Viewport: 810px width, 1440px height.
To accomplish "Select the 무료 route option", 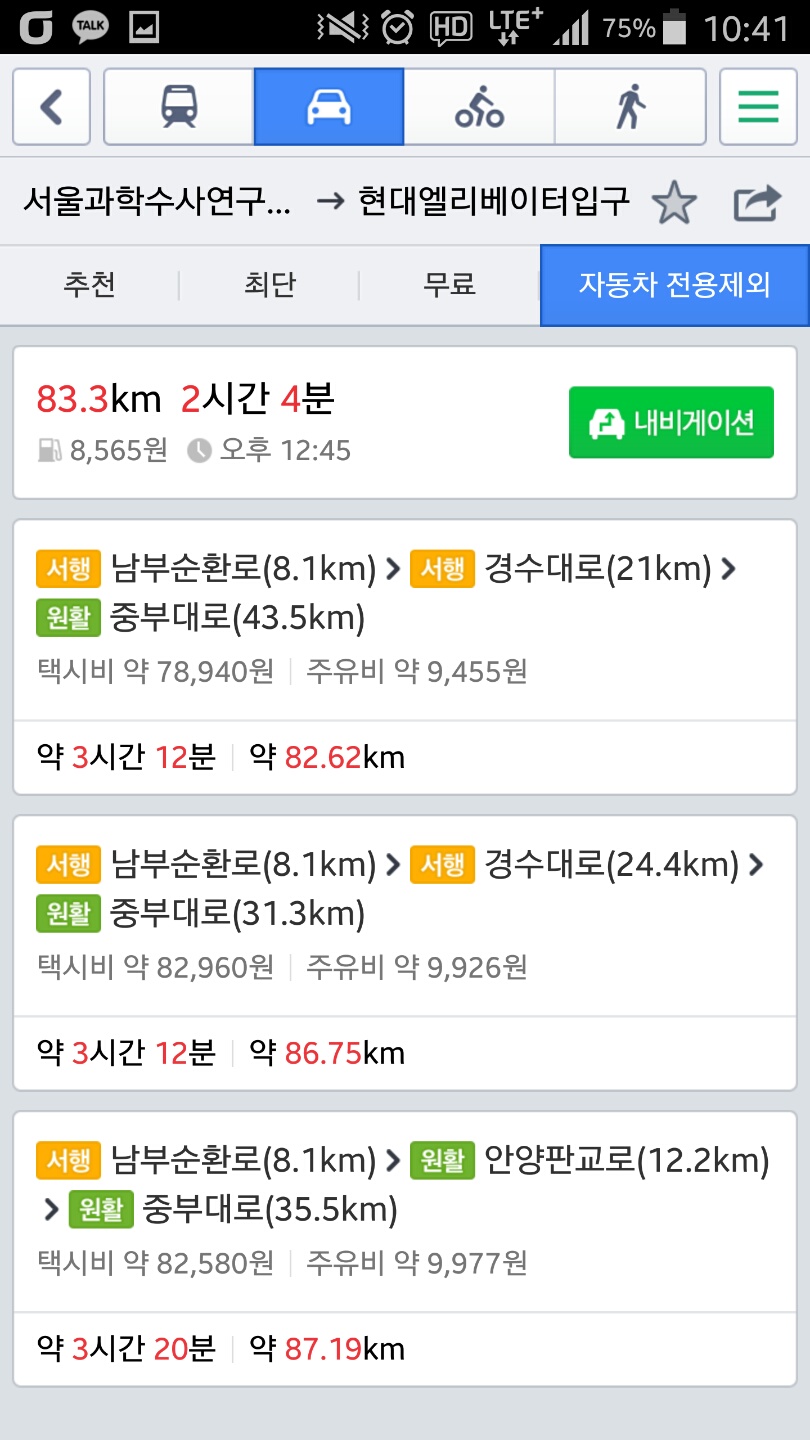I will point(449,285).
